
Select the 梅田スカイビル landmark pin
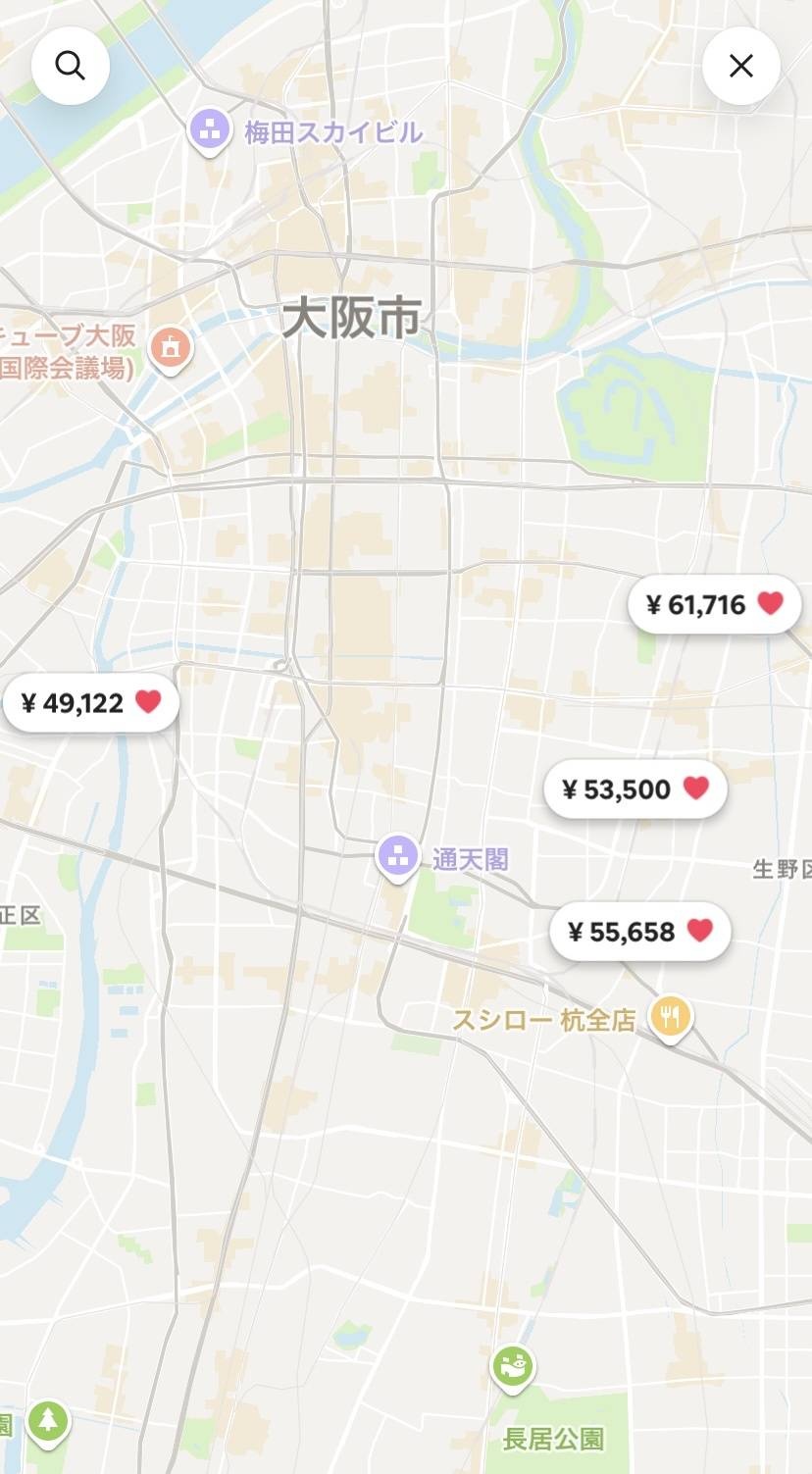(208, 129)
